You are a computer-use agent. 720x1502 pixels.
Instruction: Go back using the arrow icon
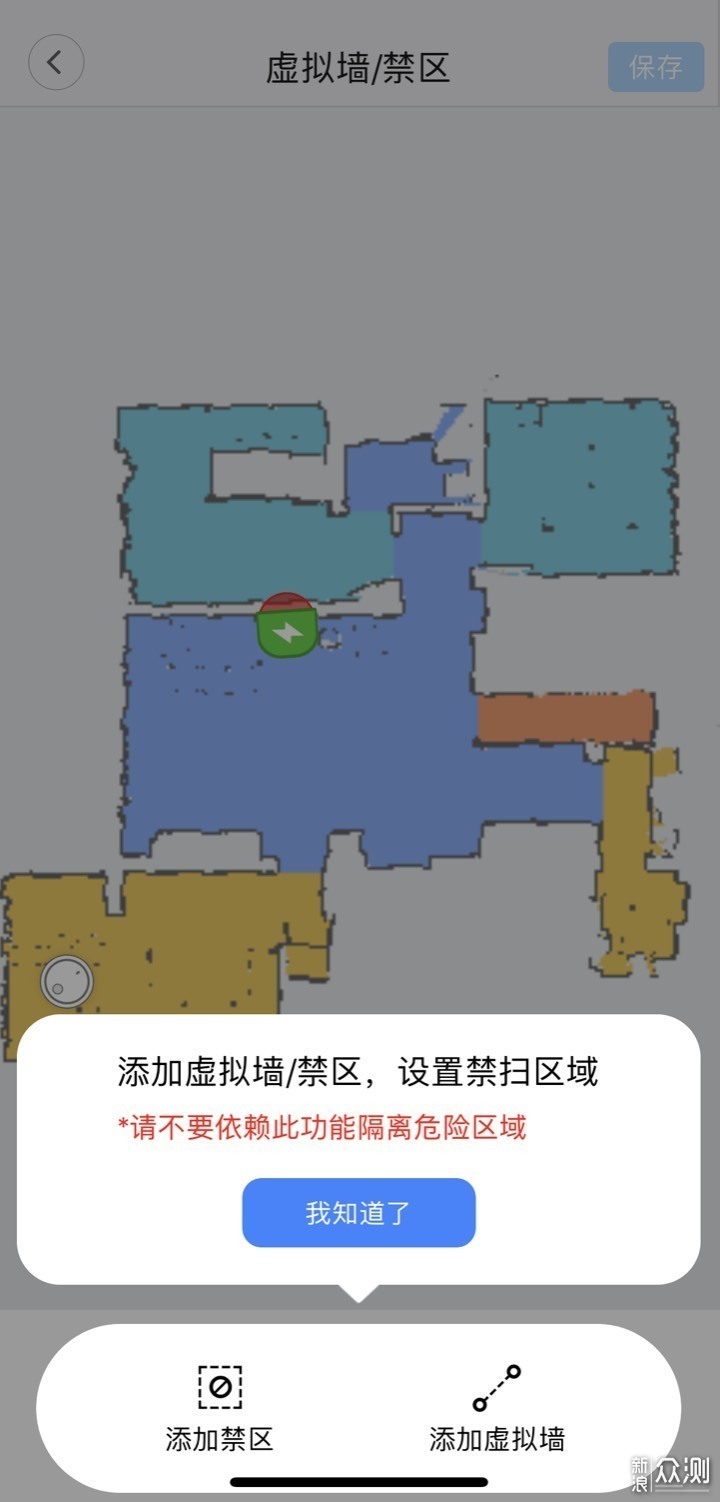point(56,64)
